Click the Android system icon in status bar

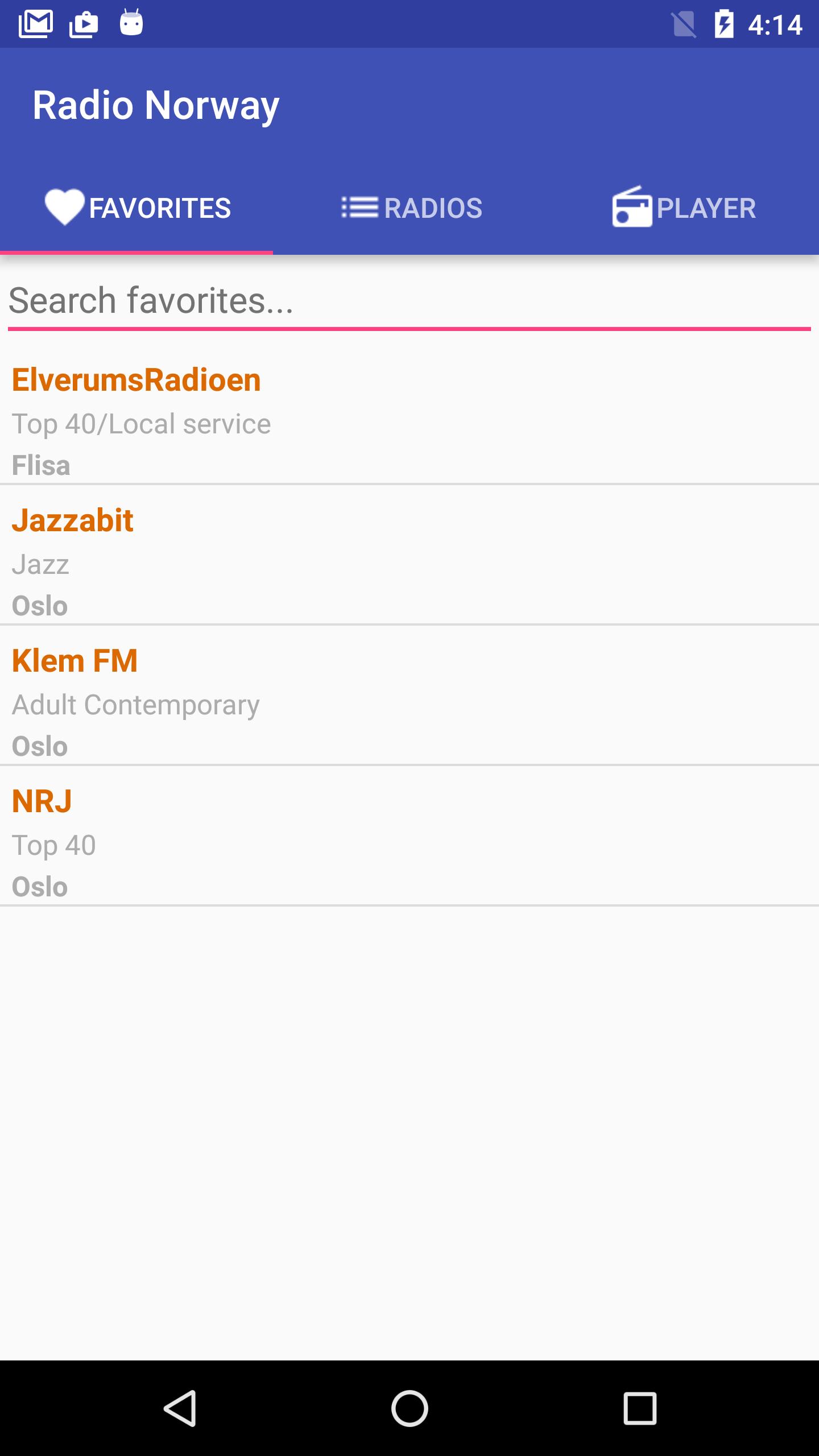tap(131, 24)
